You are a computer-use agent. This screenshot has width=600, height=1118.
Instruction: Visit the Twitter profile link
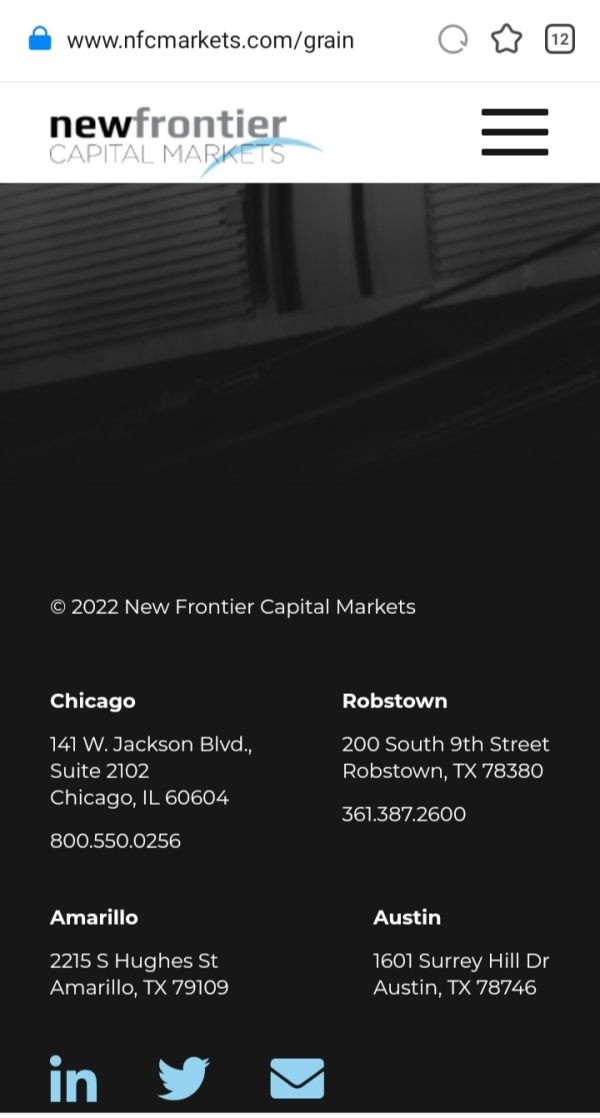pyautogui.click(x=184, y=1078)
